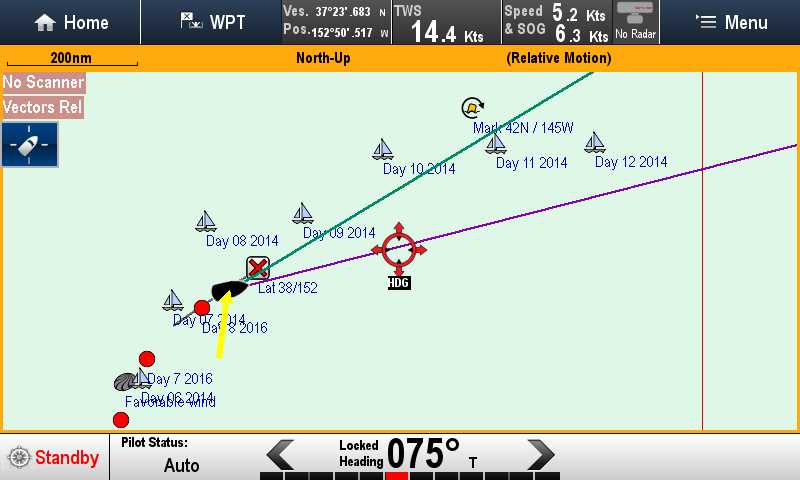Screen dimensions: 800x480
Task: Tap the center-on-vessel icon
Action: click(29, 145)
